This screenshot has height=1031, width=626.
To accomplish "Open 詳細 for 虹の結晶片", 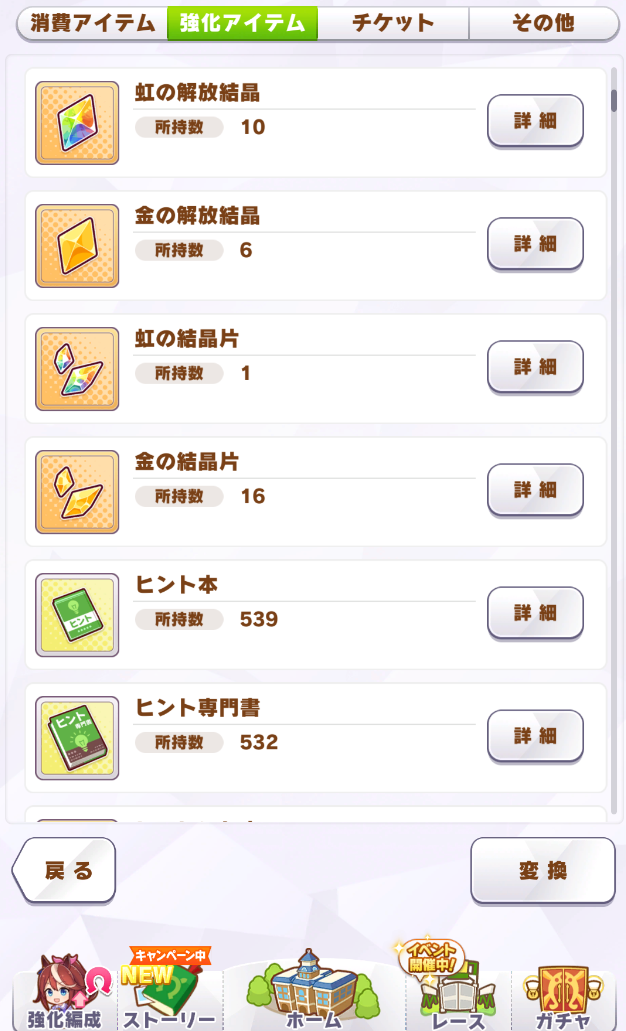I will coord(535,367).
